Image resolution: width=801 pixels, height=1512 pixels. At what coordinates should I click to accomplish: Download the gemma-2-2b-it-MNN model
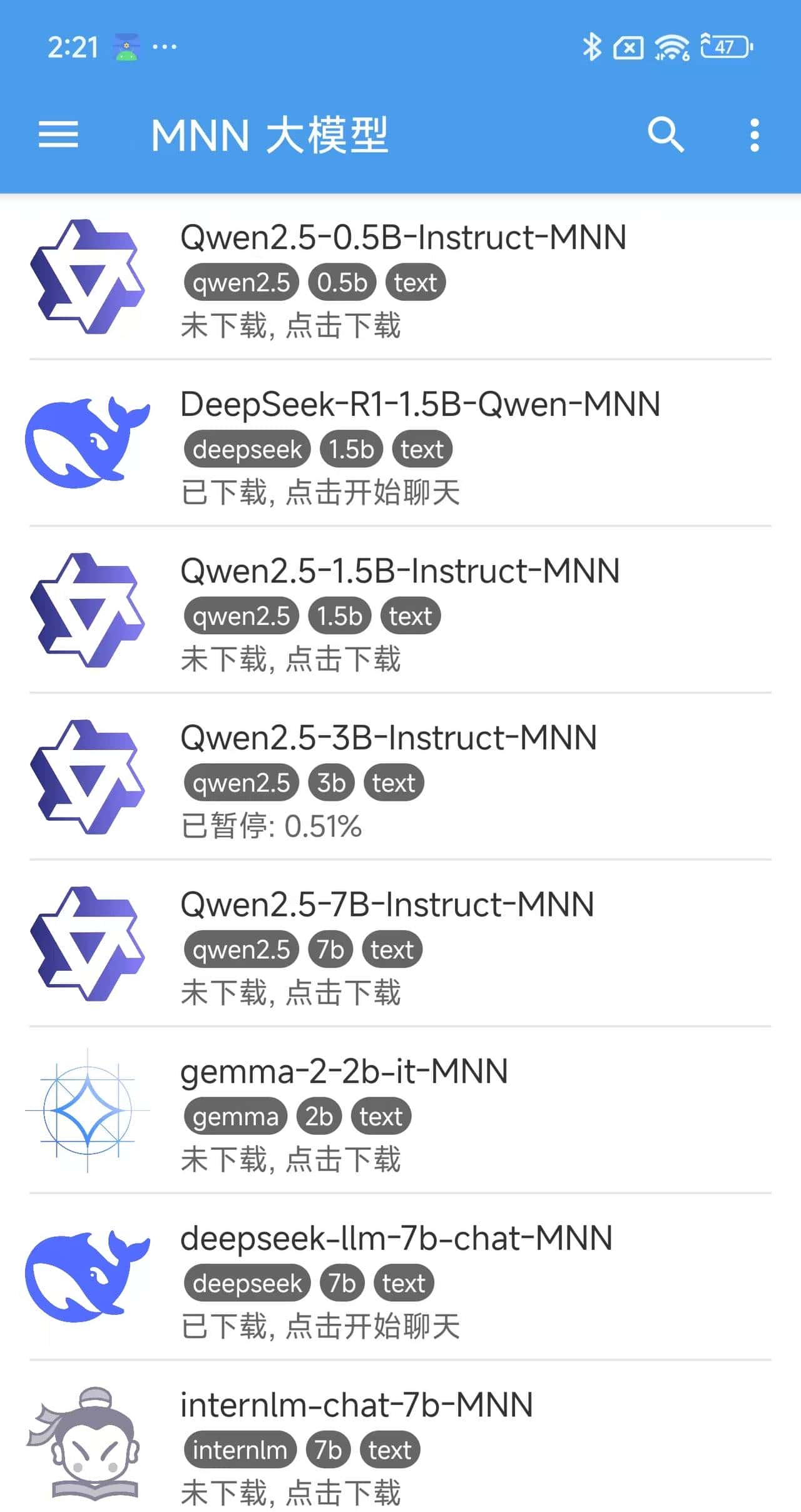tap(290, 1159)
